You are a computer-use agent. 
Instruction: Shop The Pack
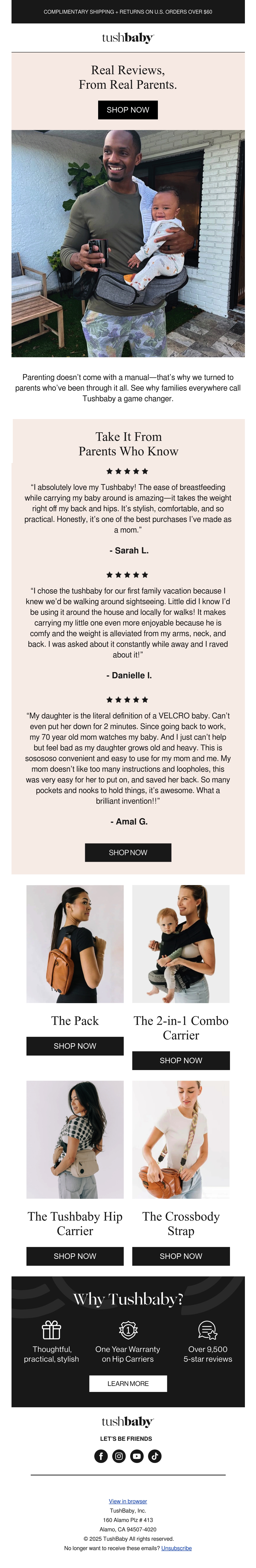pyautogui.click(x=75, y=1046)
